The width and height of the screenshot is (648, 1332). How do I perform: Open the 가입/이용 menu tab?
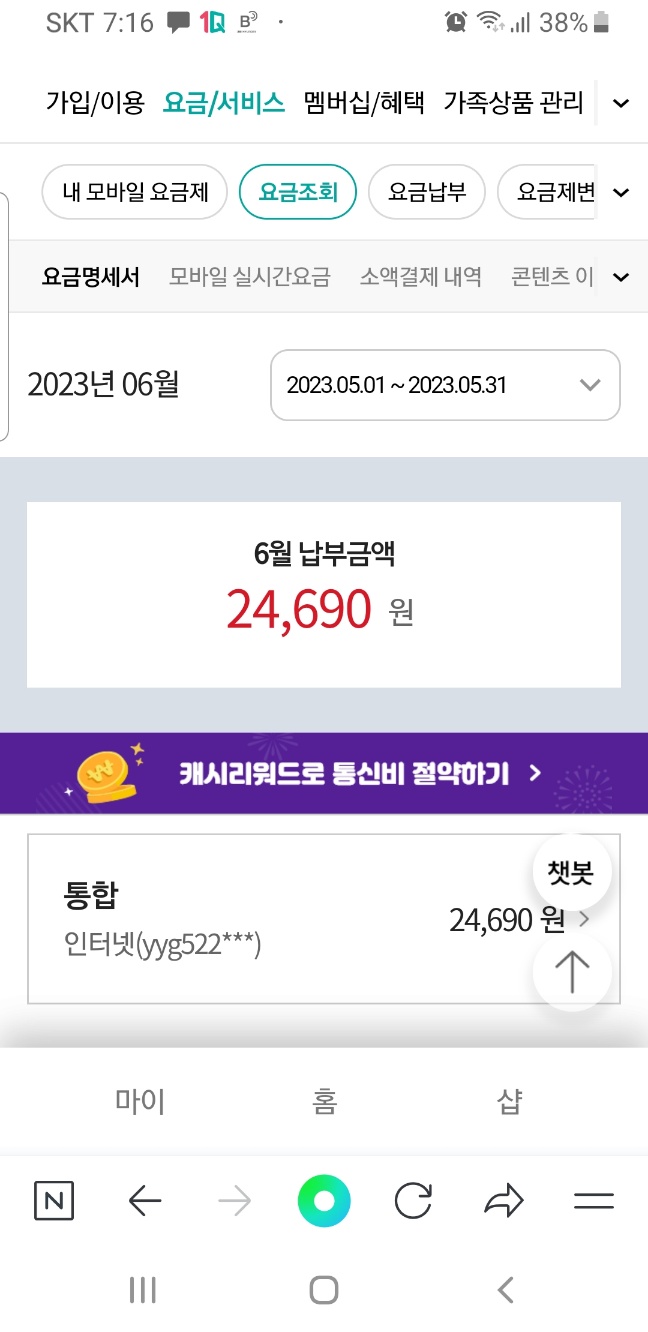pyautogui.click(x=95, y=103)
